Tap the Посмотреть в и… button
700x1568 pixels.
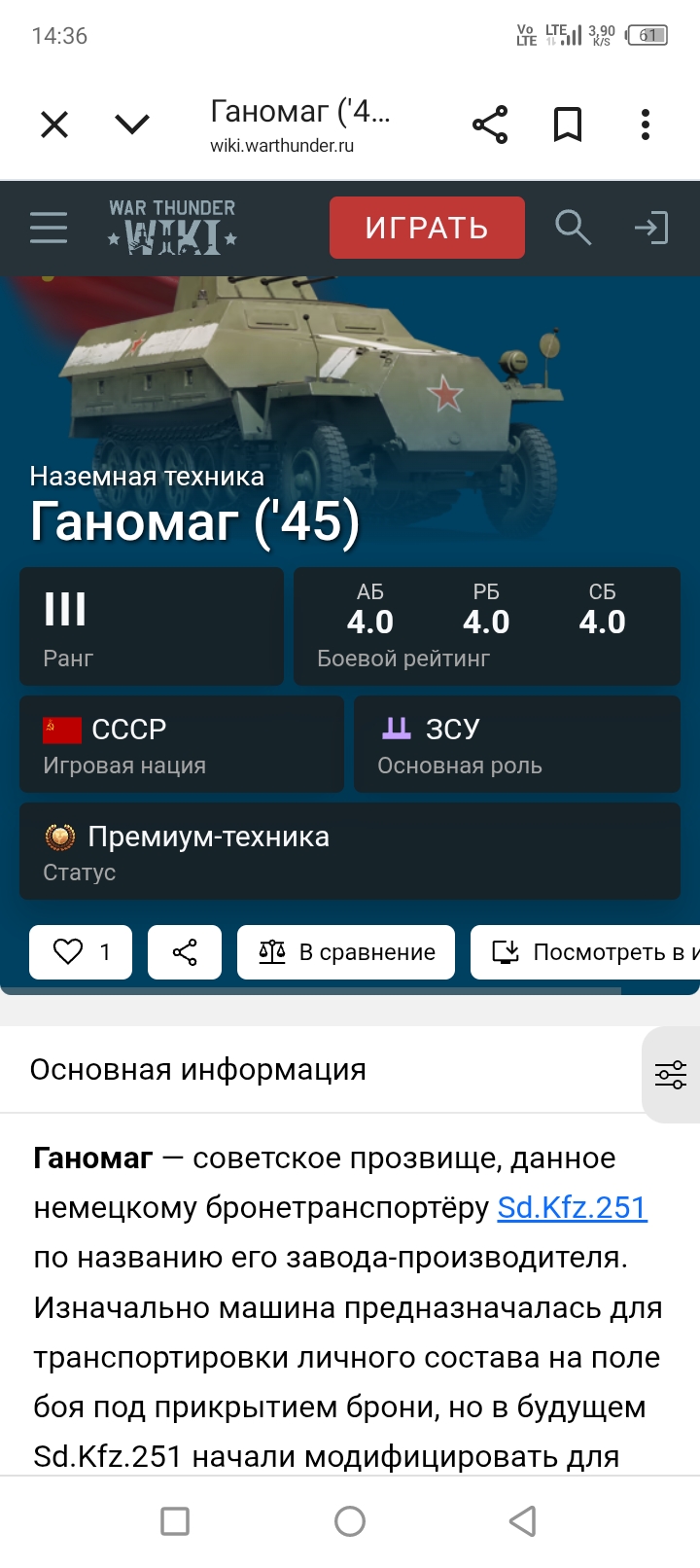click(585, 951)
